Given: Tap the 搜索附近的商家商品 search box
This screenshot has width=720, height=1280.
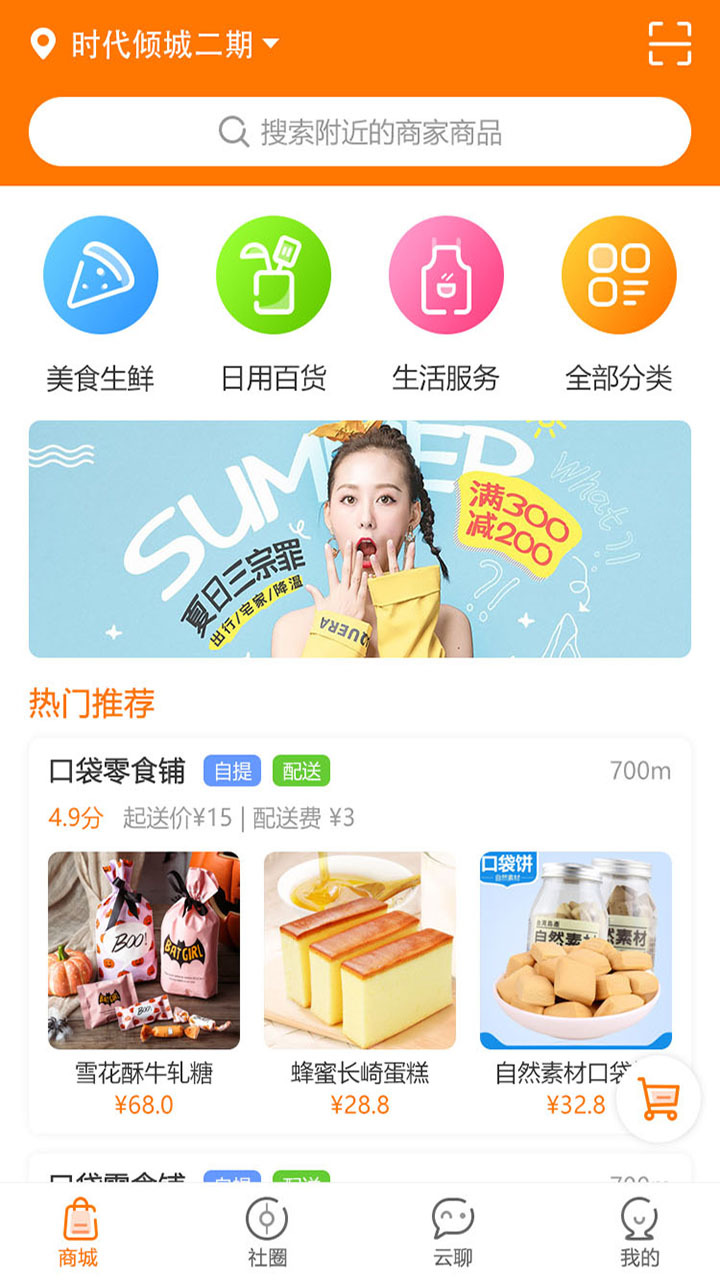Looking at the screenshot, I should [x=360, y=132].
